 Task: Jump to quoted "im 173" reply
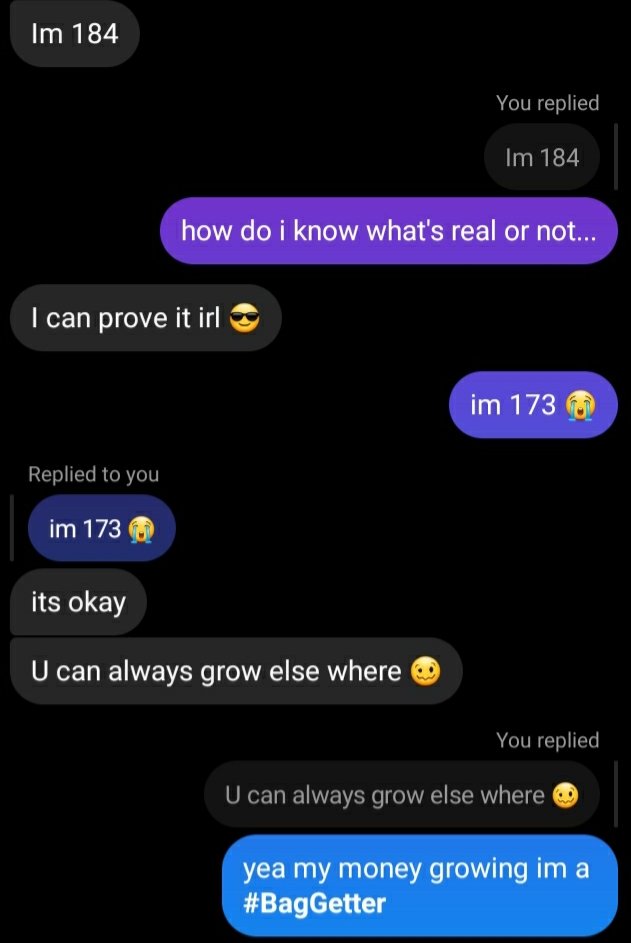click(x=101, y=528)
